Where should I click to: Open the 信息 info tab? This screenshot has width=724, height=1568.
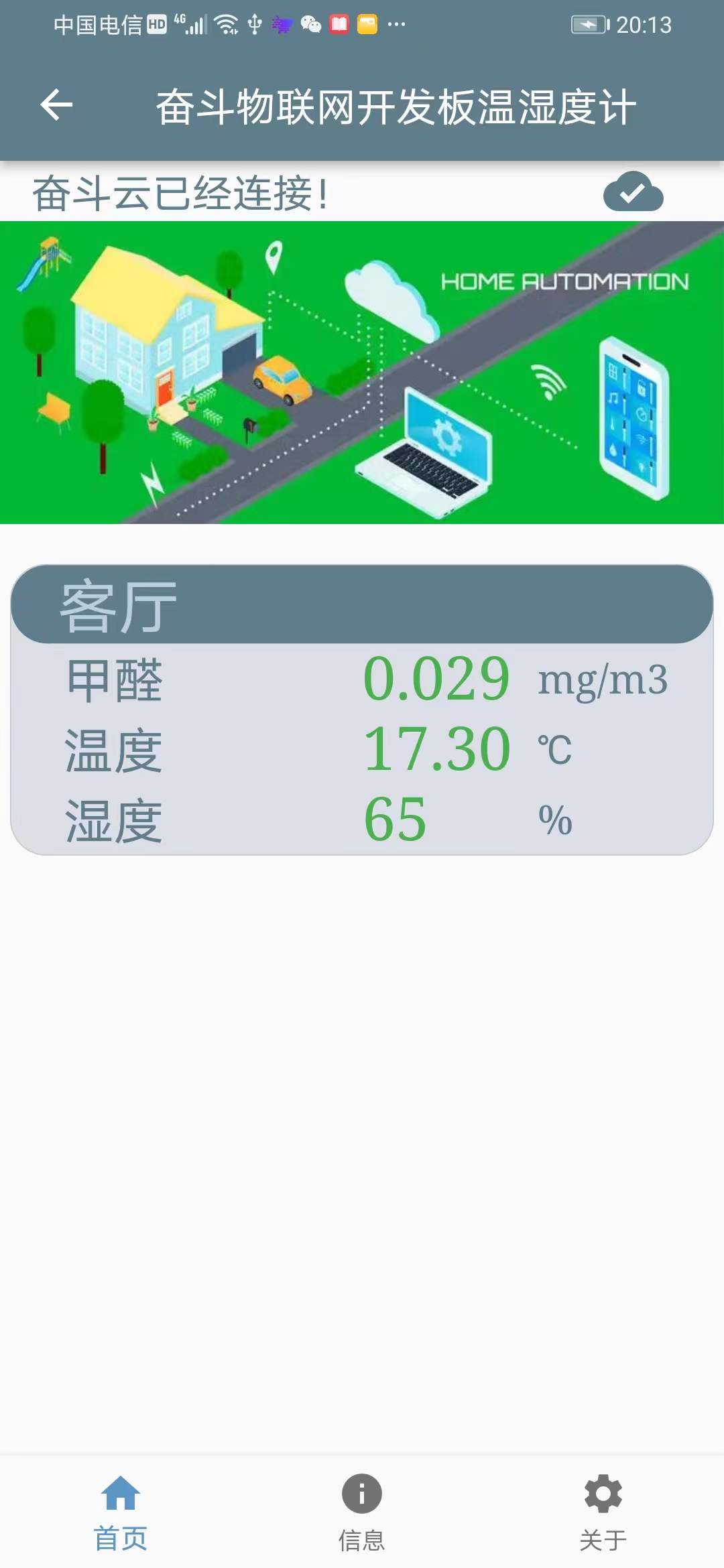pyautogui.click(x=362, y=1513)
